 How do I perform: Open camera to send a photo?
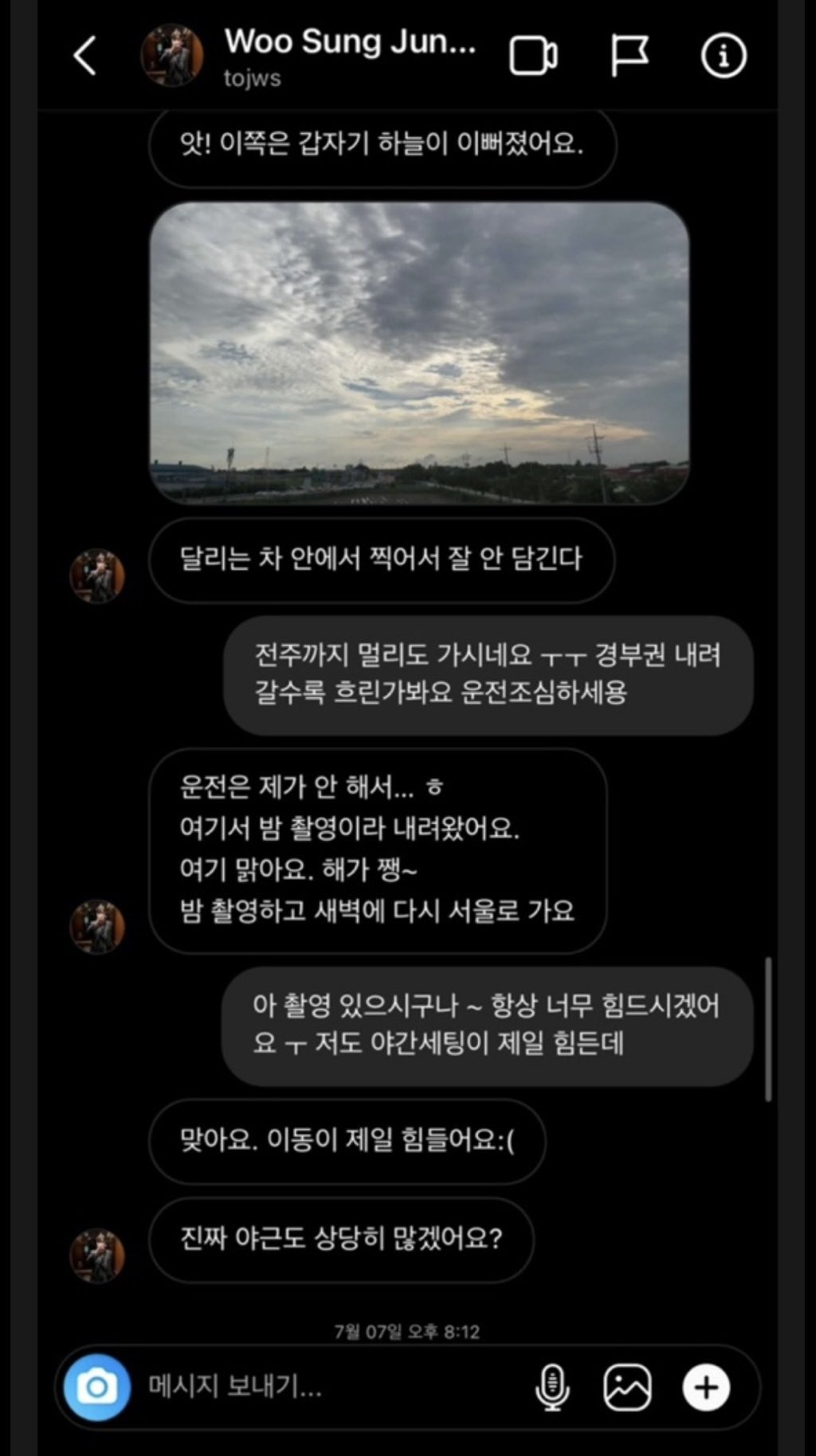point(97,1387)
